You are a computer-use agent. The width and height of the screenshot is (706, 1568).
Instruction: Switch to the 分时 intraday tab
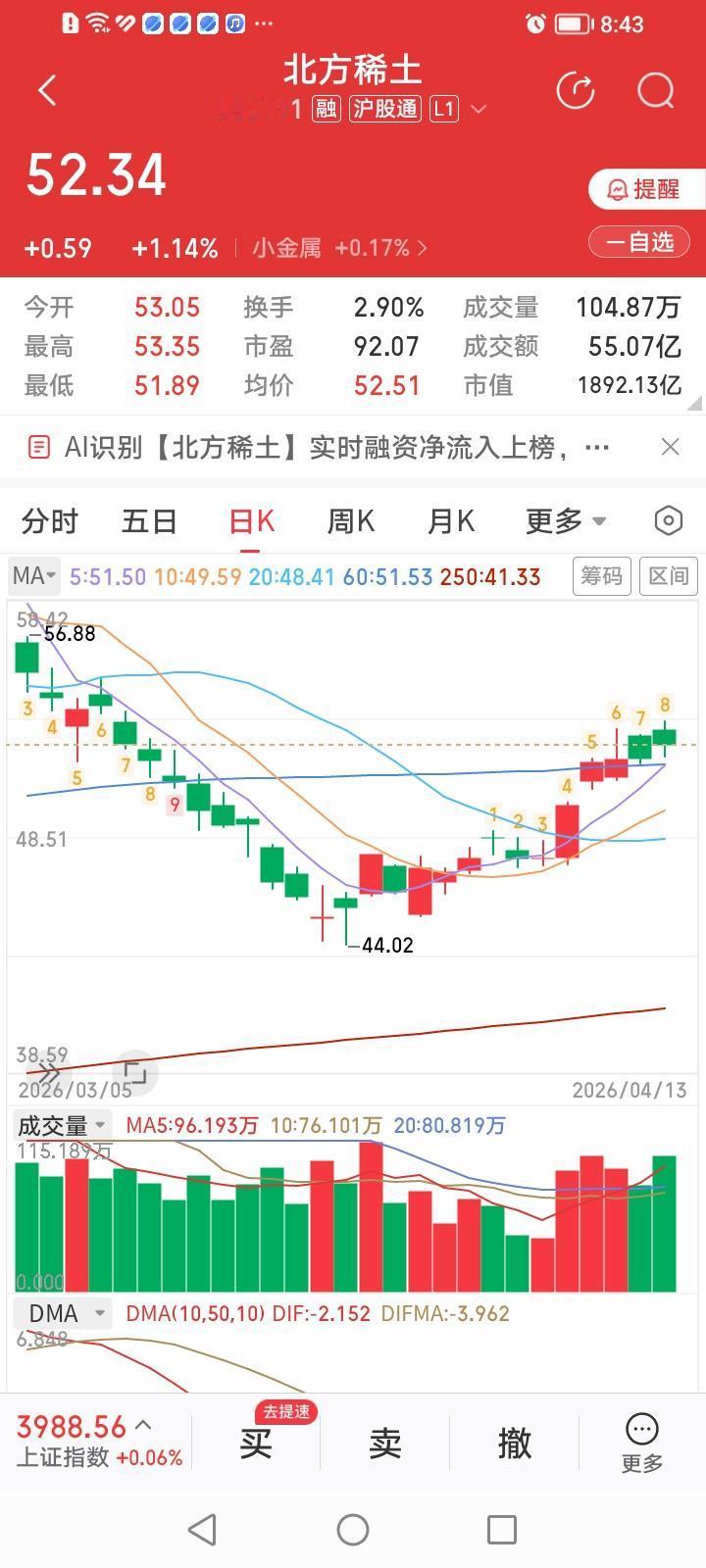pyautogui.click(x=49, y=521)
